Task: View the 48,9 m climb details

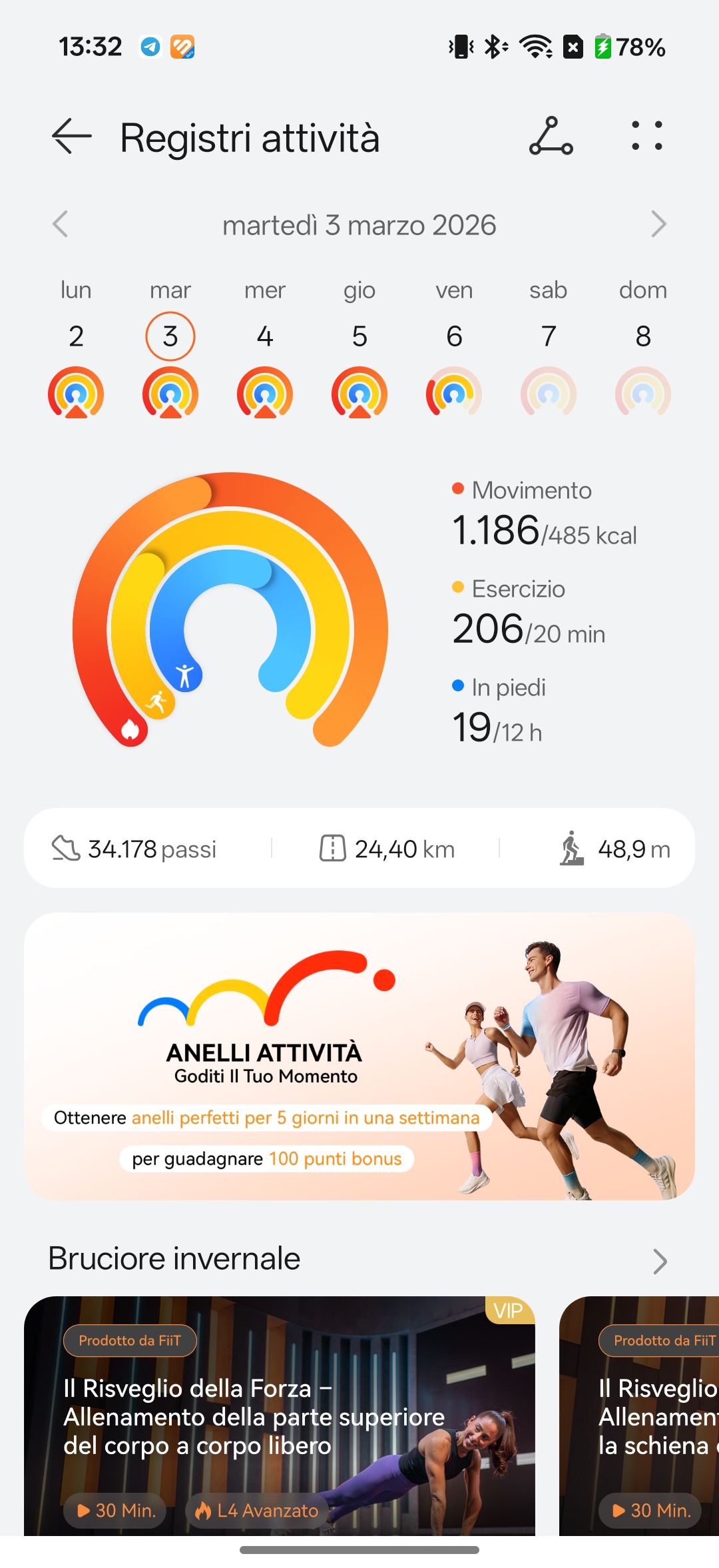Action: pyautogui.click(x=614, y=849)
